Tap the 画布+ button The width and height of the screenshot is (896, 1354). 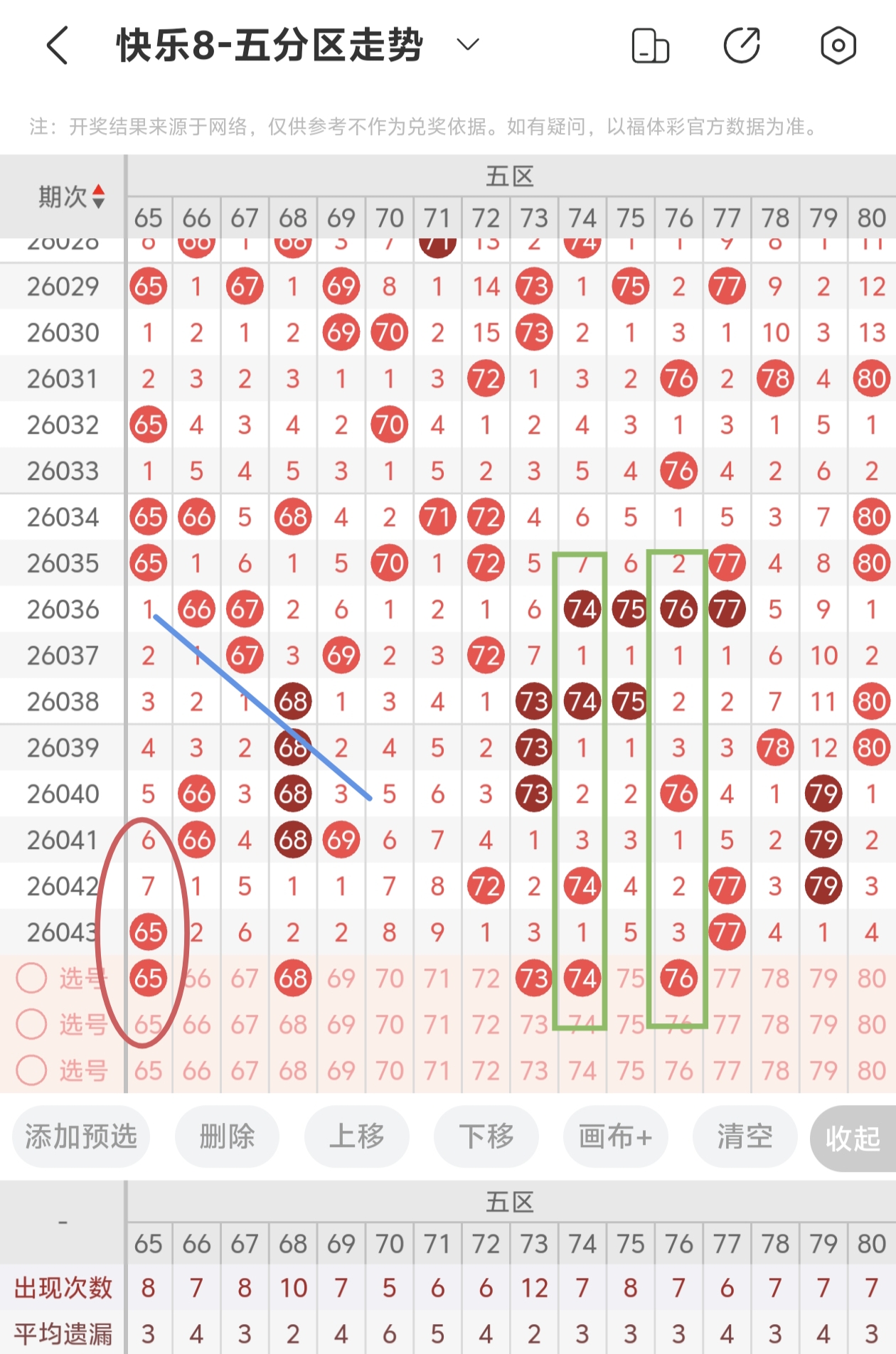click(615, 1136)
